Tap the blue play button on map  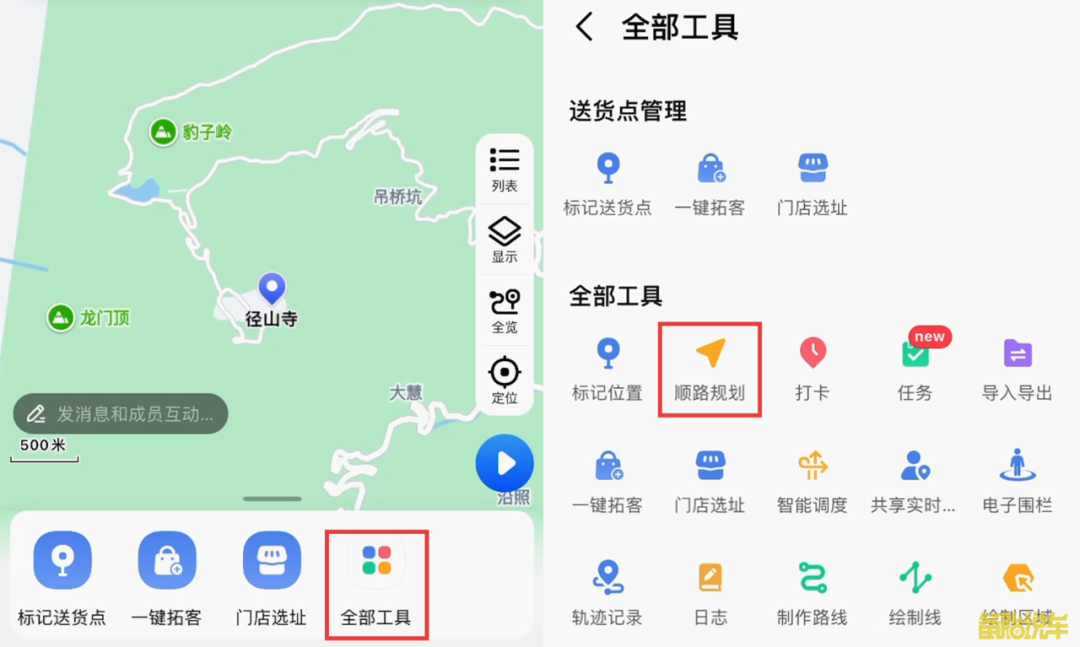(x=504, y=464)
